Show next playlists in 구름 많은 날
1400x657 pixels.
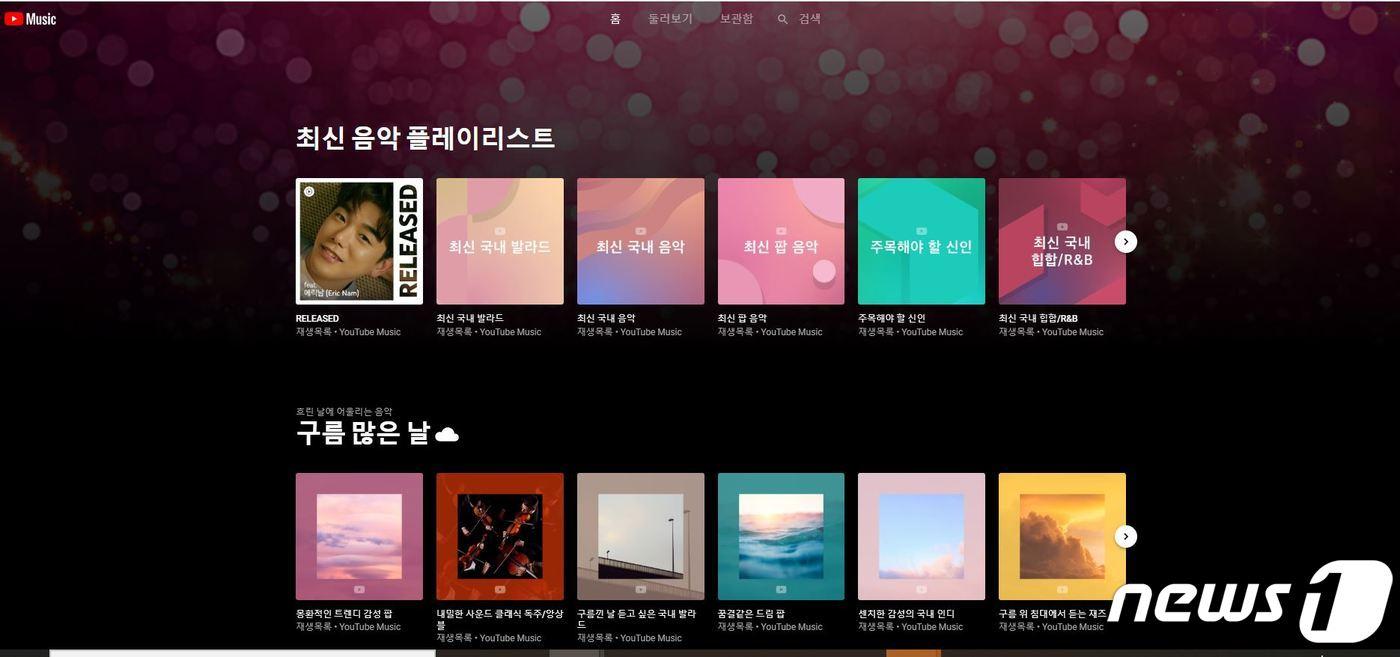point(1126,537)
